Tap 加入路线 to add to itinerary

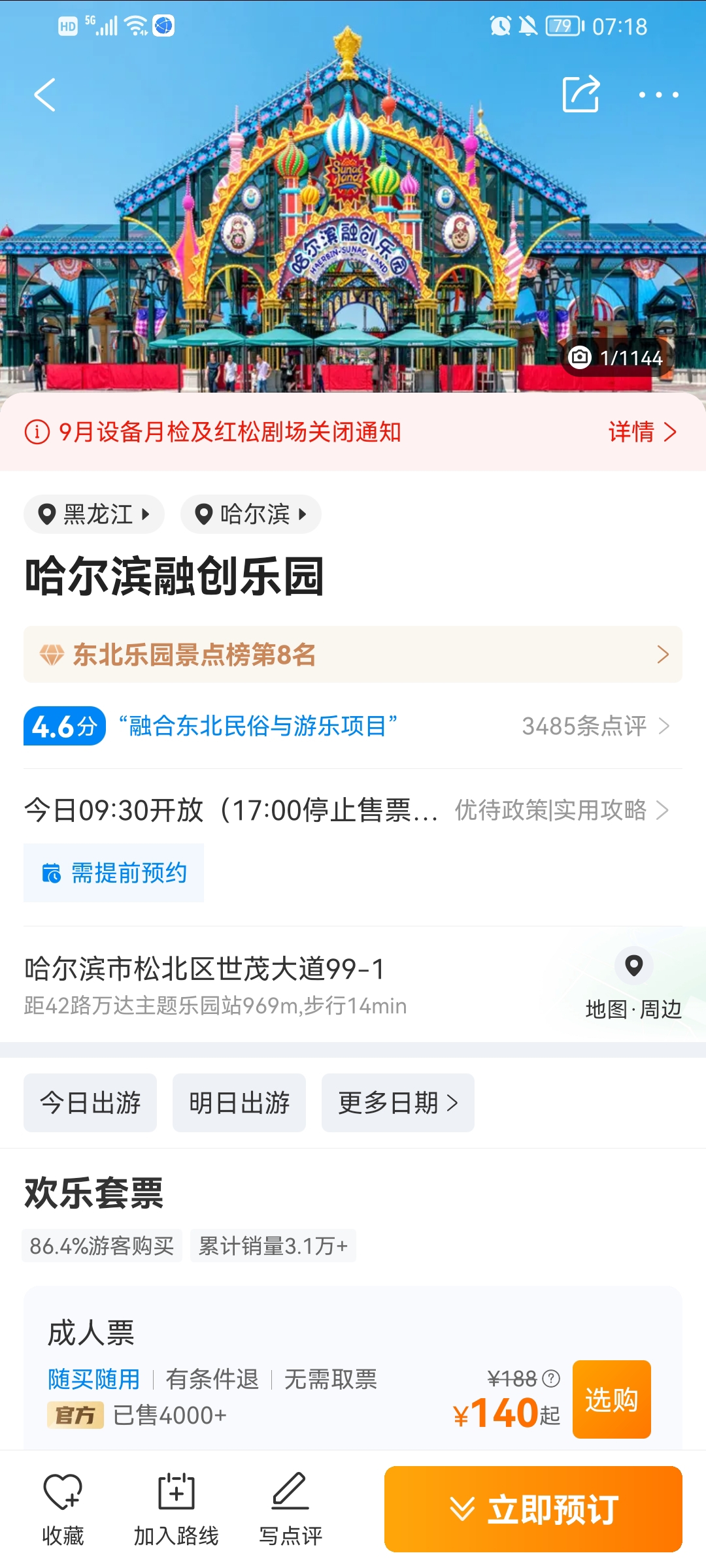click(x=176, y=1509)
